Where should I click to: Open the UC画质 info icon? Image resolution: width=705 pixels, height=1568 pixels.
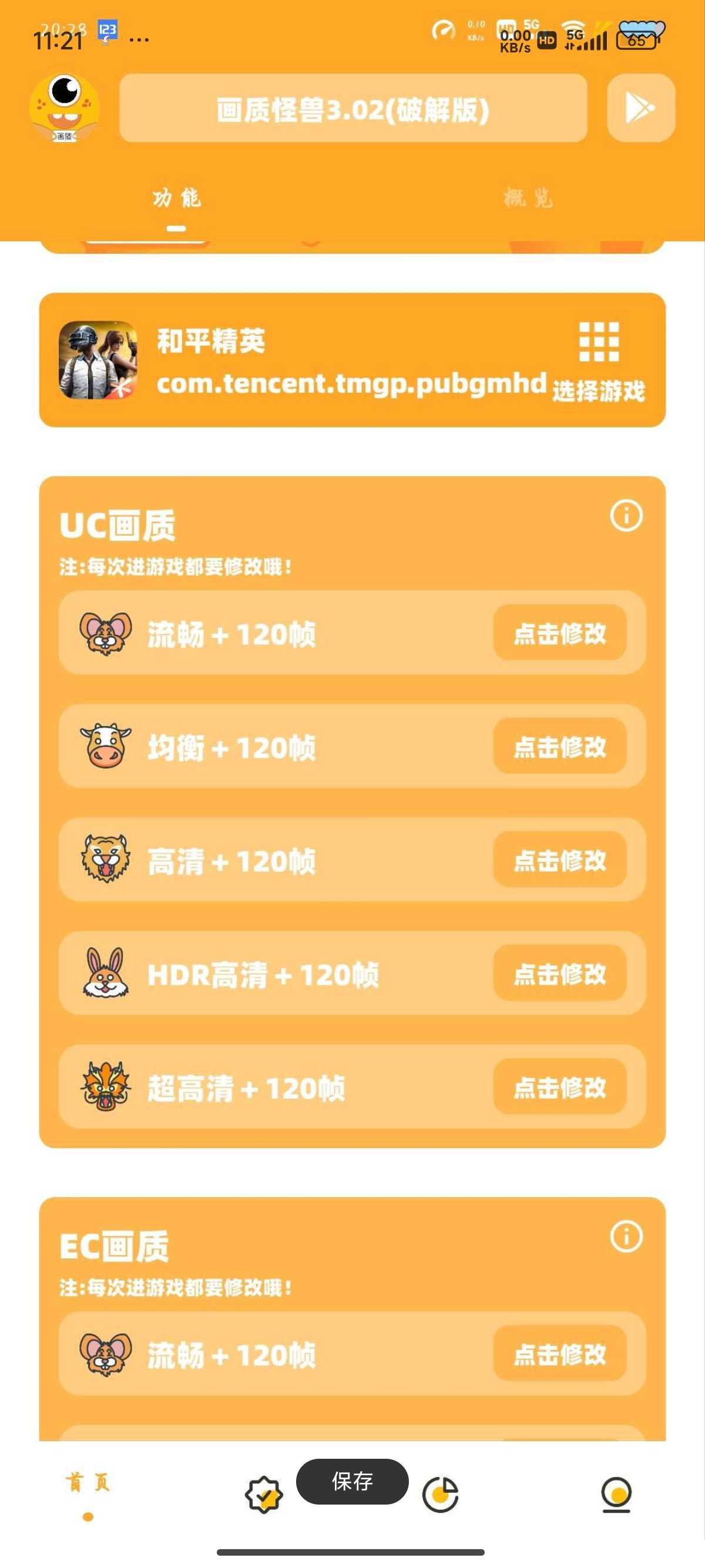626,516
